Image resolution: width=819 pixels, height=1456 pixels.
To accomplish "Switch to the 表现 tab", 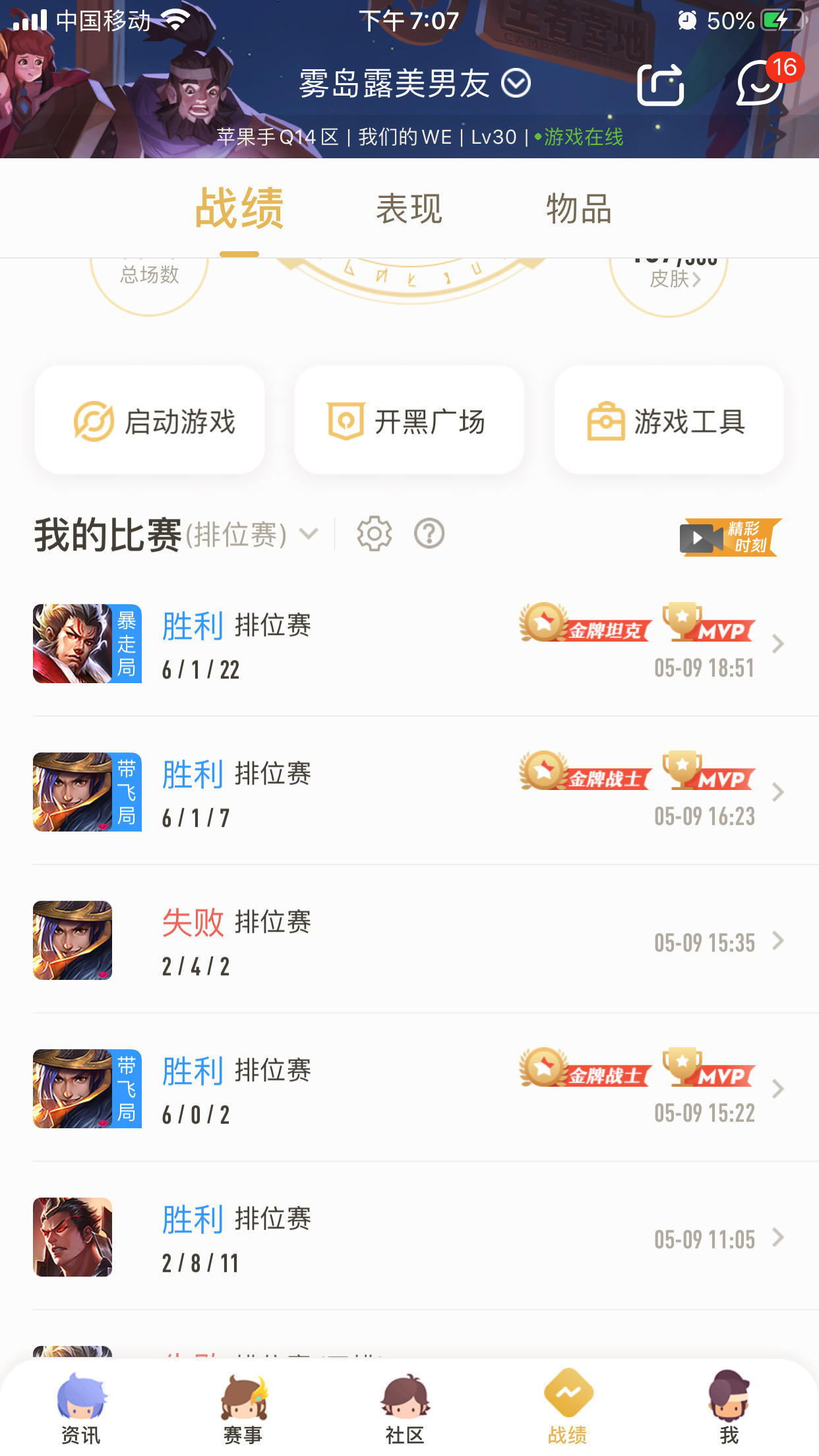I will (x=409, y=209).
